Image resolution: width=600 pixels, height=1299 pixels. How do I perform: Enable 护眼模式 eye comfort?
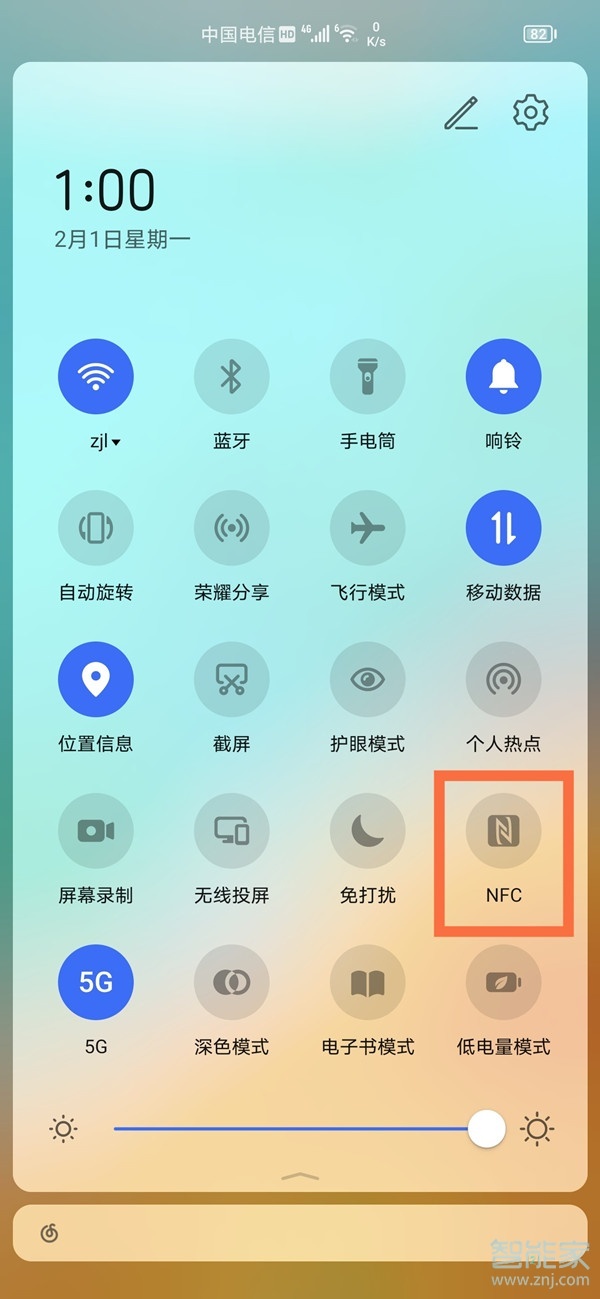(x=368, y=680)
